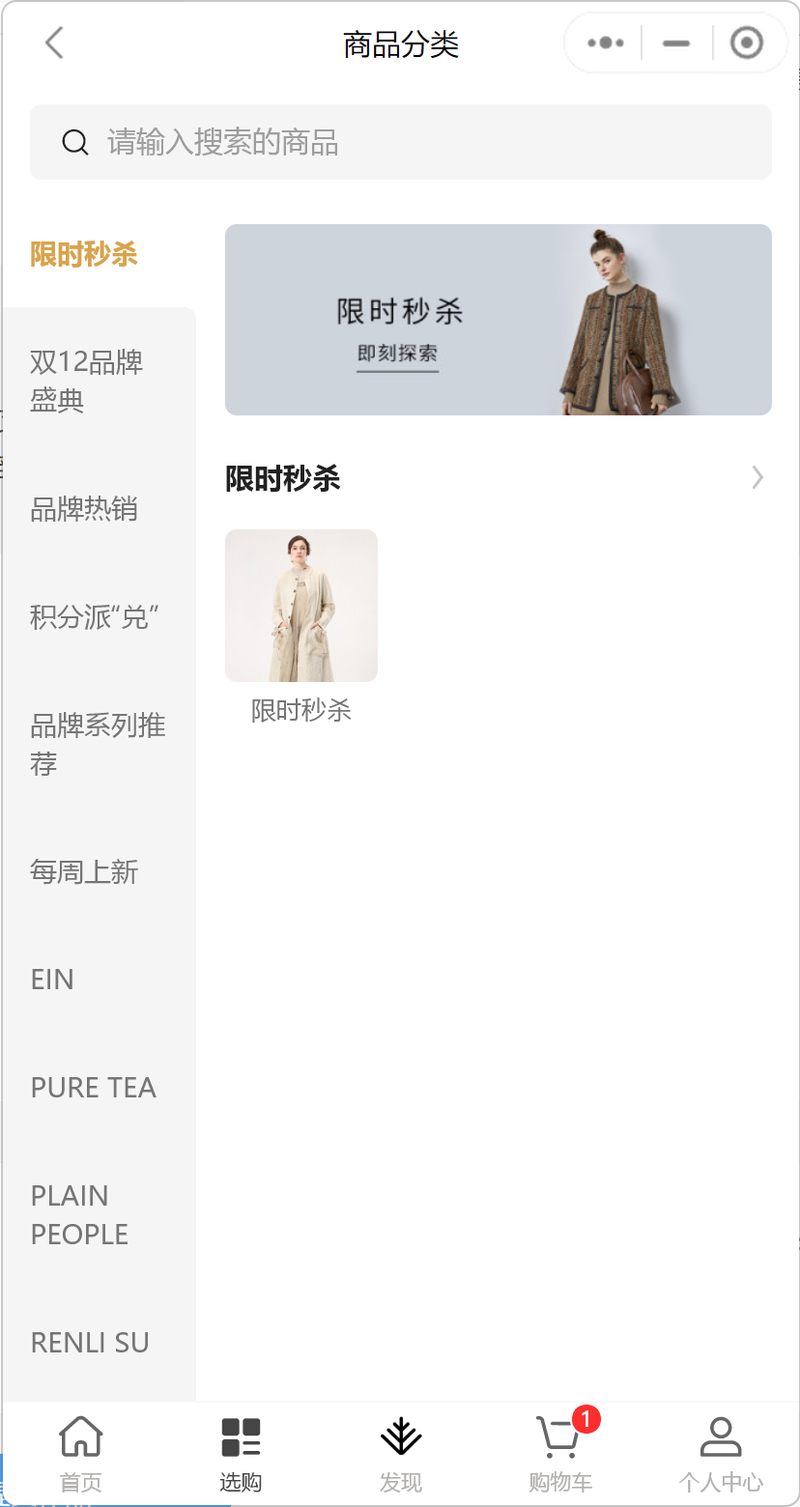Minimize the mini program window

(677, 43)
